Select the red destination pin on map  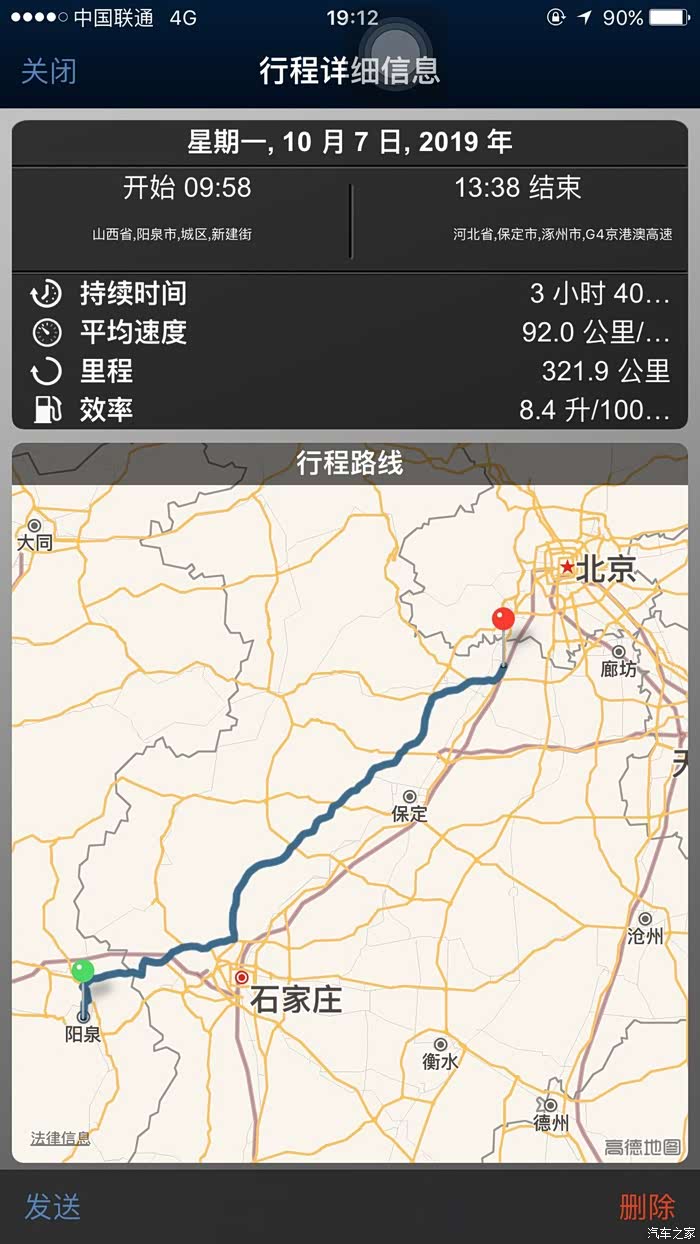pyautogui.click(x=504, y=619)
